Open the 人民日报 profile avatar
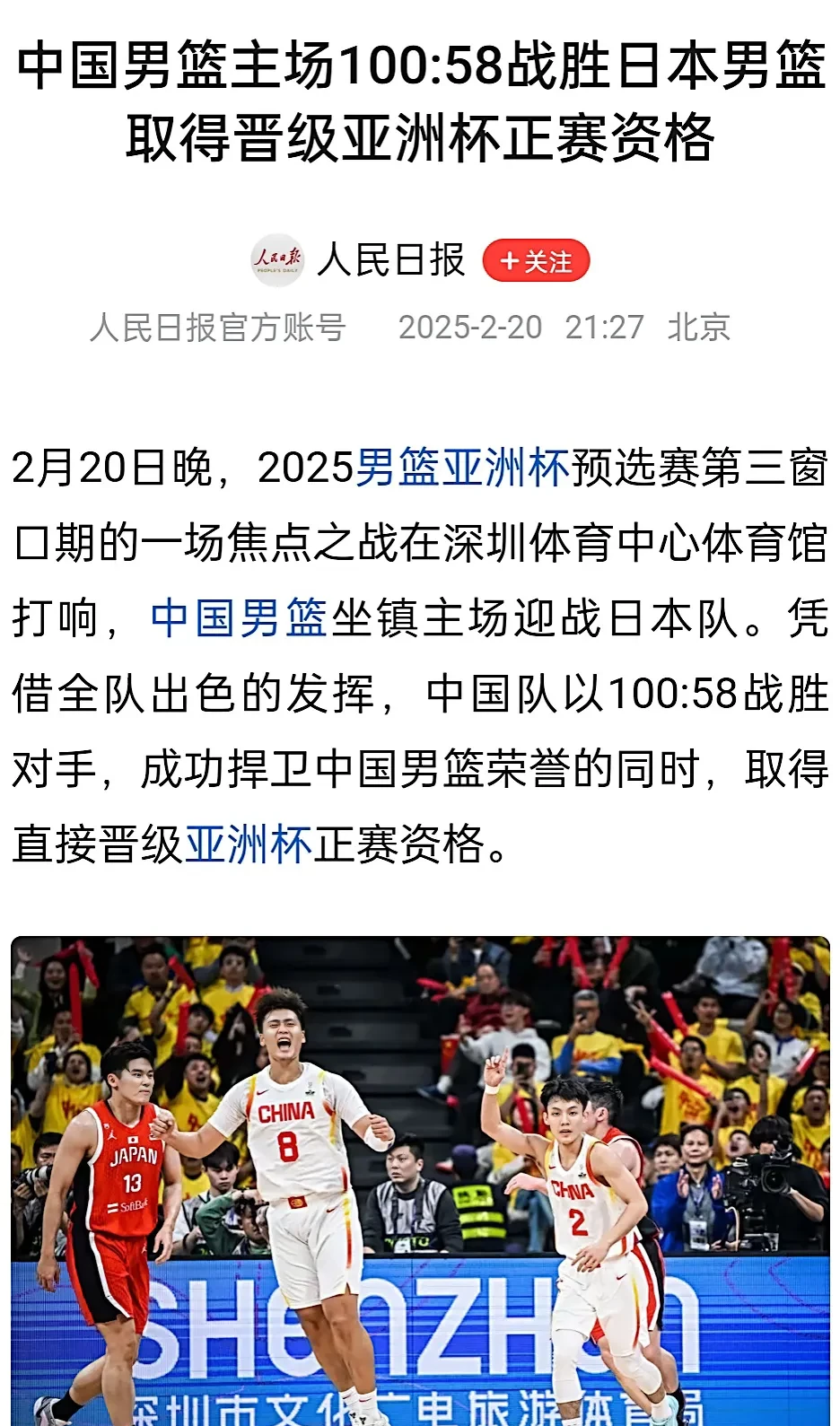 pos(277,261)
